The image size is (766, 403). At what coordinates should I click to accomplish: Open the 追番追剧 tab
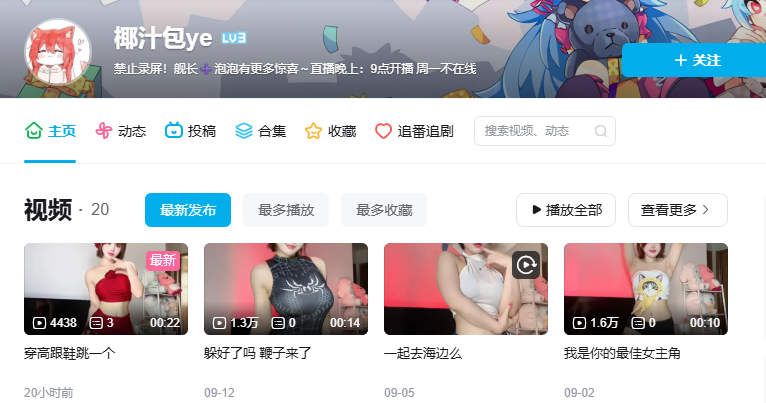414,131
